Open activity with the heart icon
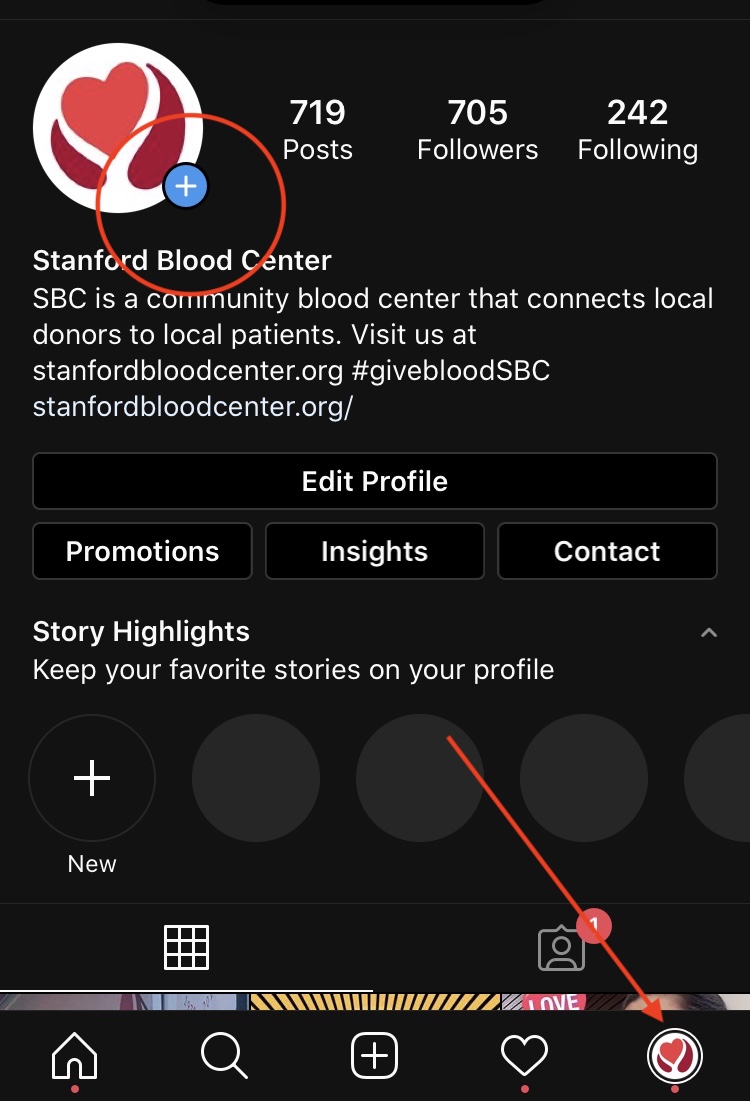The height and width of the screenshot is (1101, 750). (x=524, y=1055)
